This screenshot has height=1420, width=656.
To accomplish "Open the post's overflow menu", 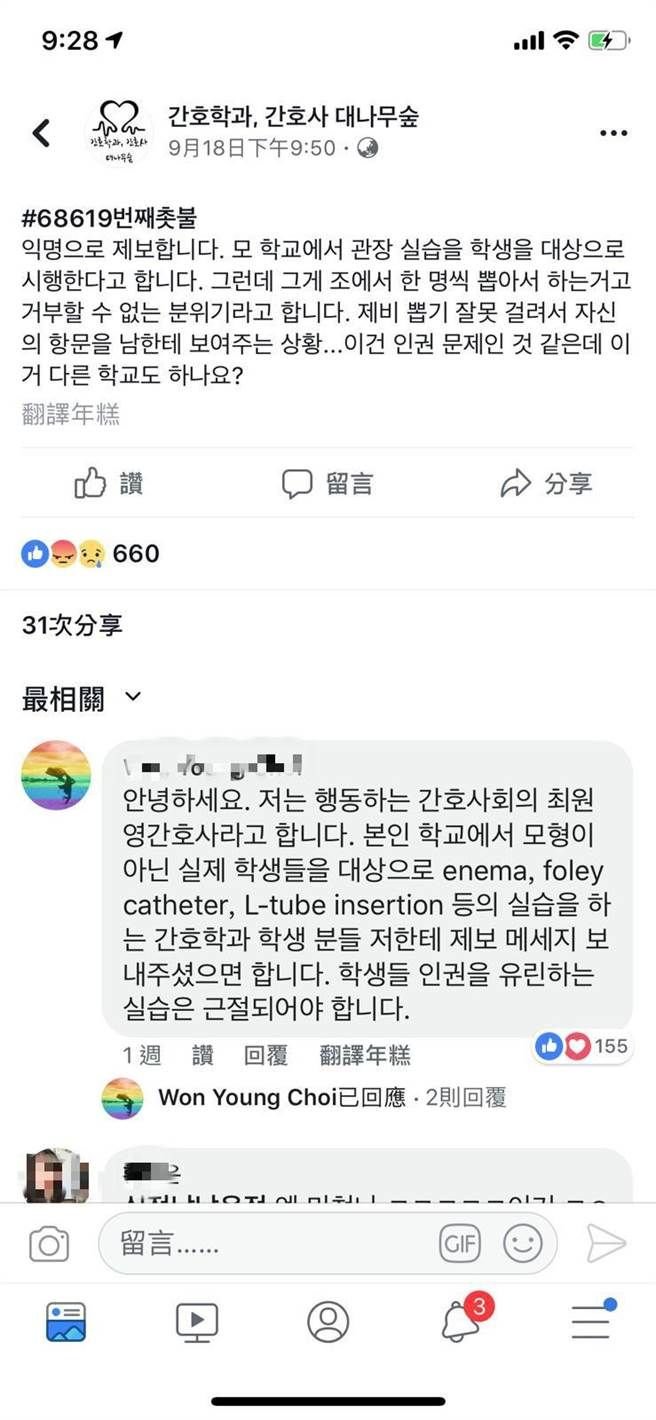I will point(612,133).
